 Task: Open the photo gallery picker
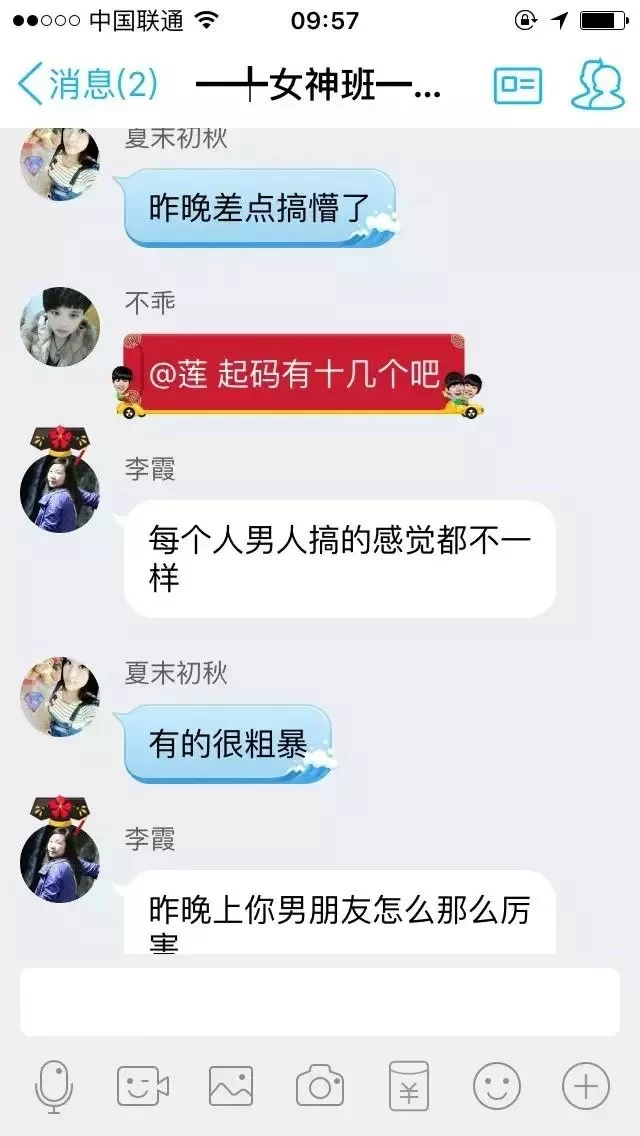(231, 1086)
